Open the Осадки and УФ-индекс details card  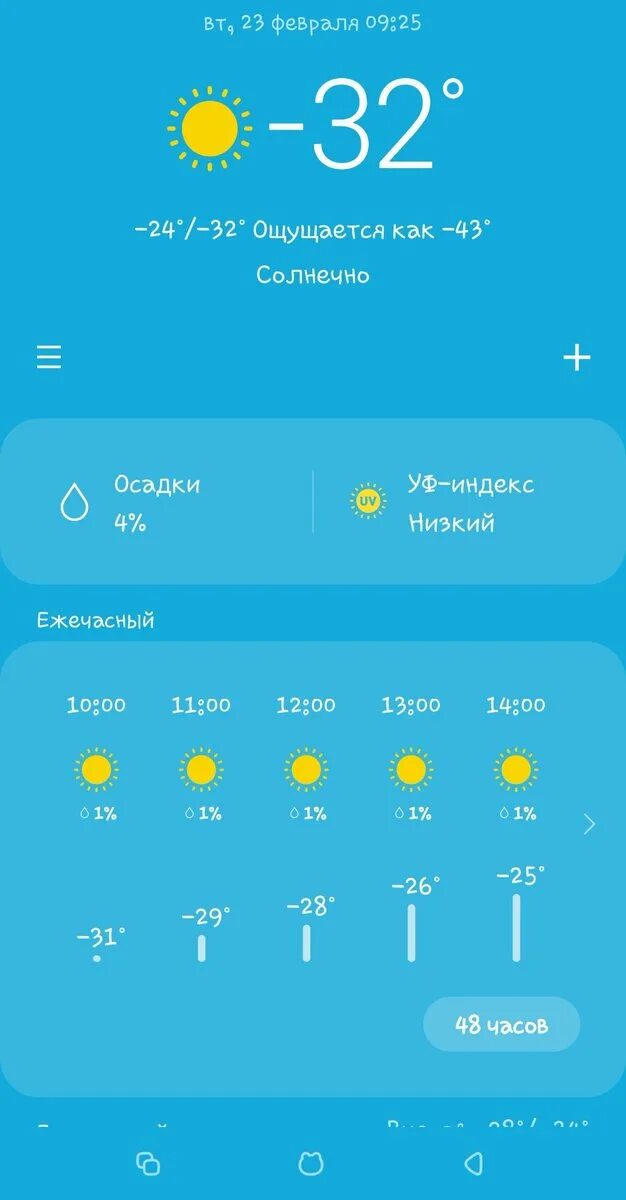point(313,502)
